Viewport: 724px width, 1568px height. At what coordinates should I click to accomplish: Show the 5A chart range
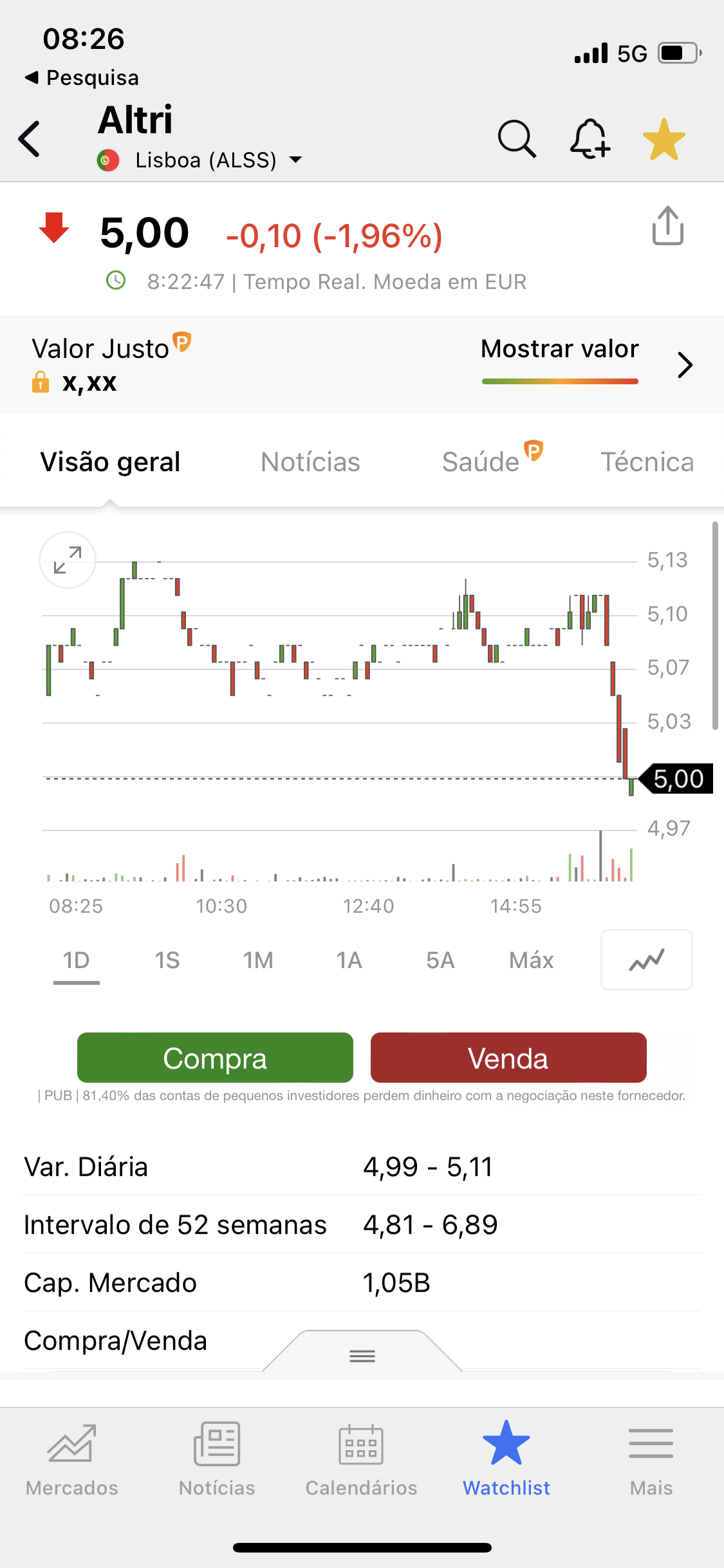440,960
